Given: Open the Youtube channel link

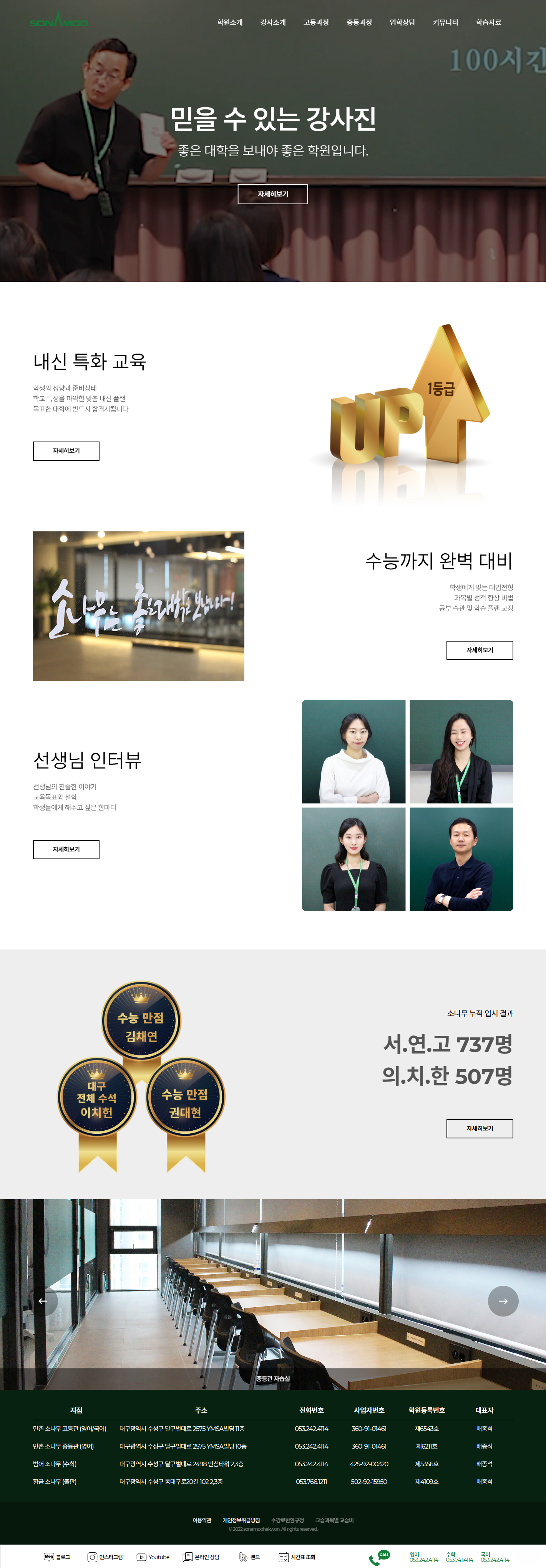Looking at the screenshot, I should 153,1556.
